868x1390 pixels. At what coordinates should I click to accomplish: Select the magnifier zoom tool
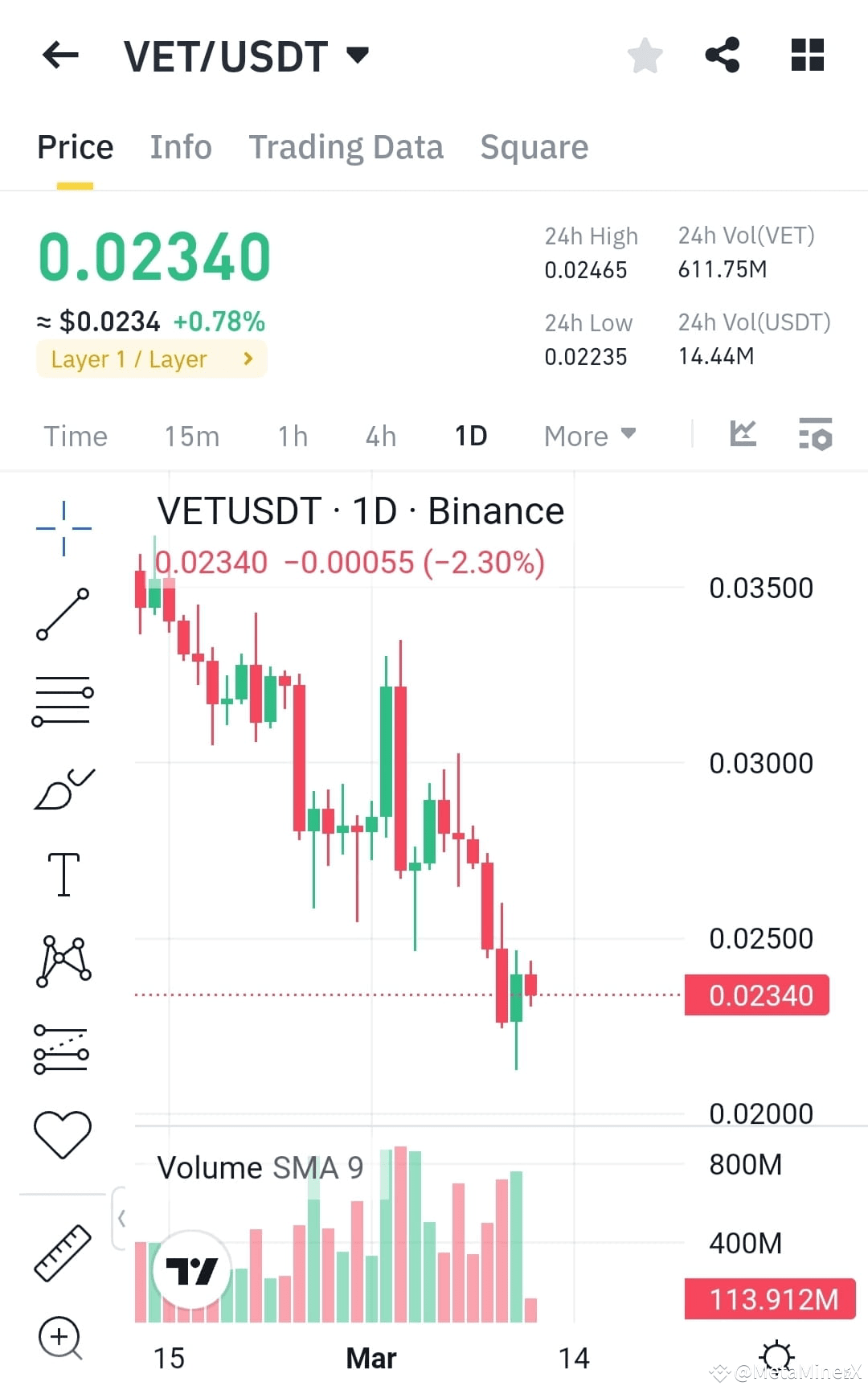pos(58,1335)
